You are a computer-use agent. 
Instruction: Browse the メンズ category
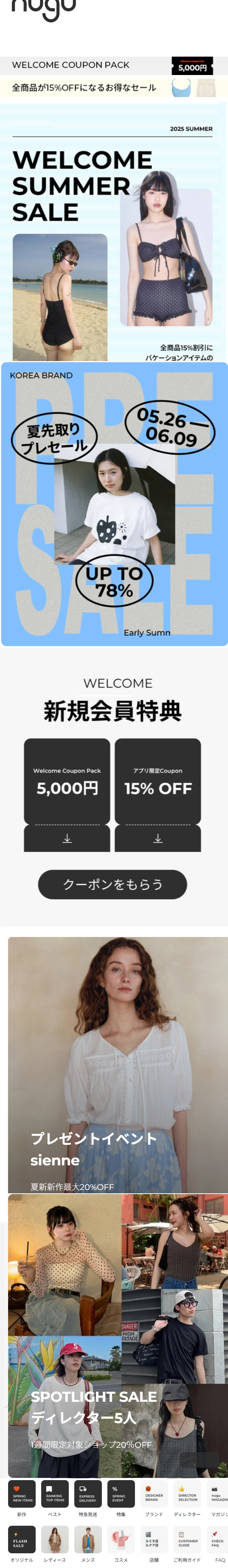coord(88,1541)
